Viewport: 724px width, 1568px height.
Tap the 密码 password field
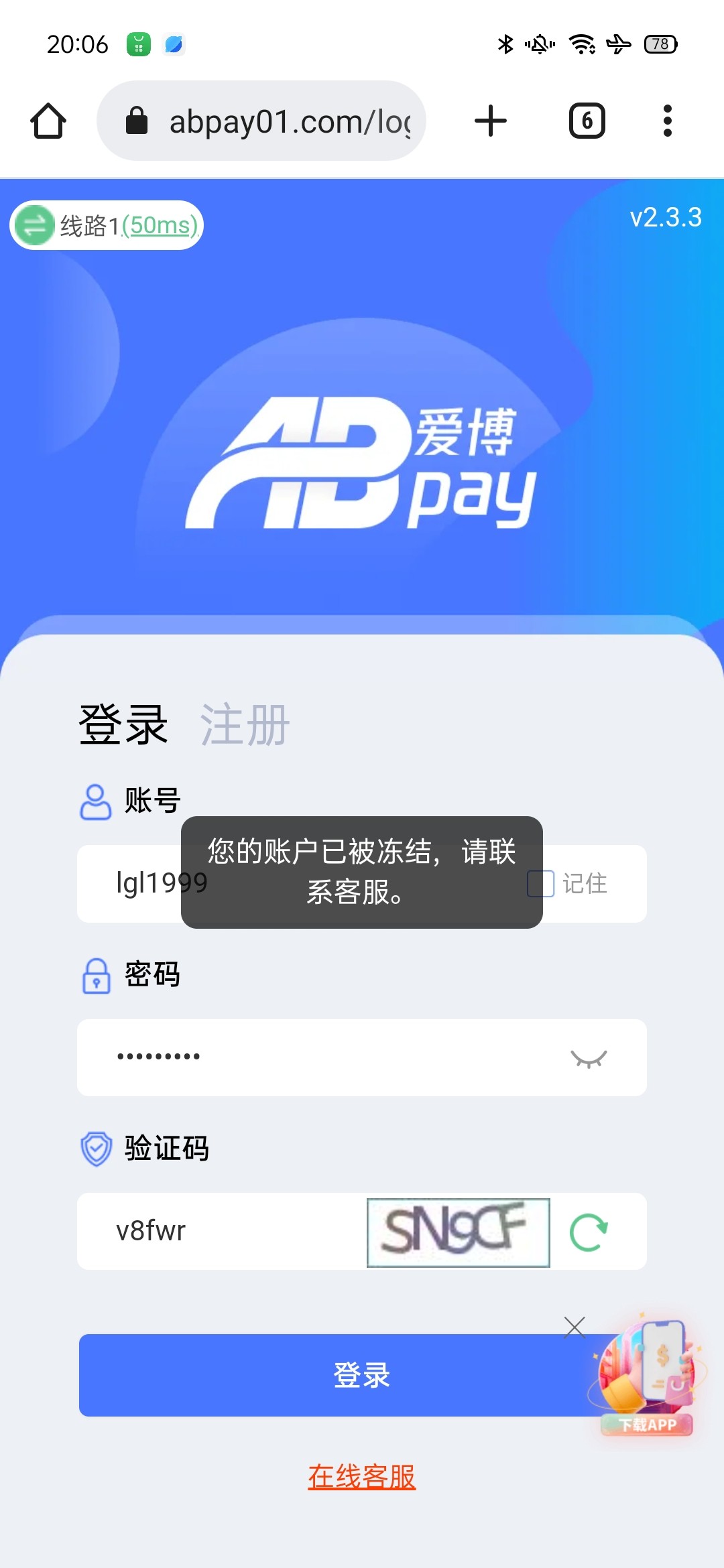322,1058
